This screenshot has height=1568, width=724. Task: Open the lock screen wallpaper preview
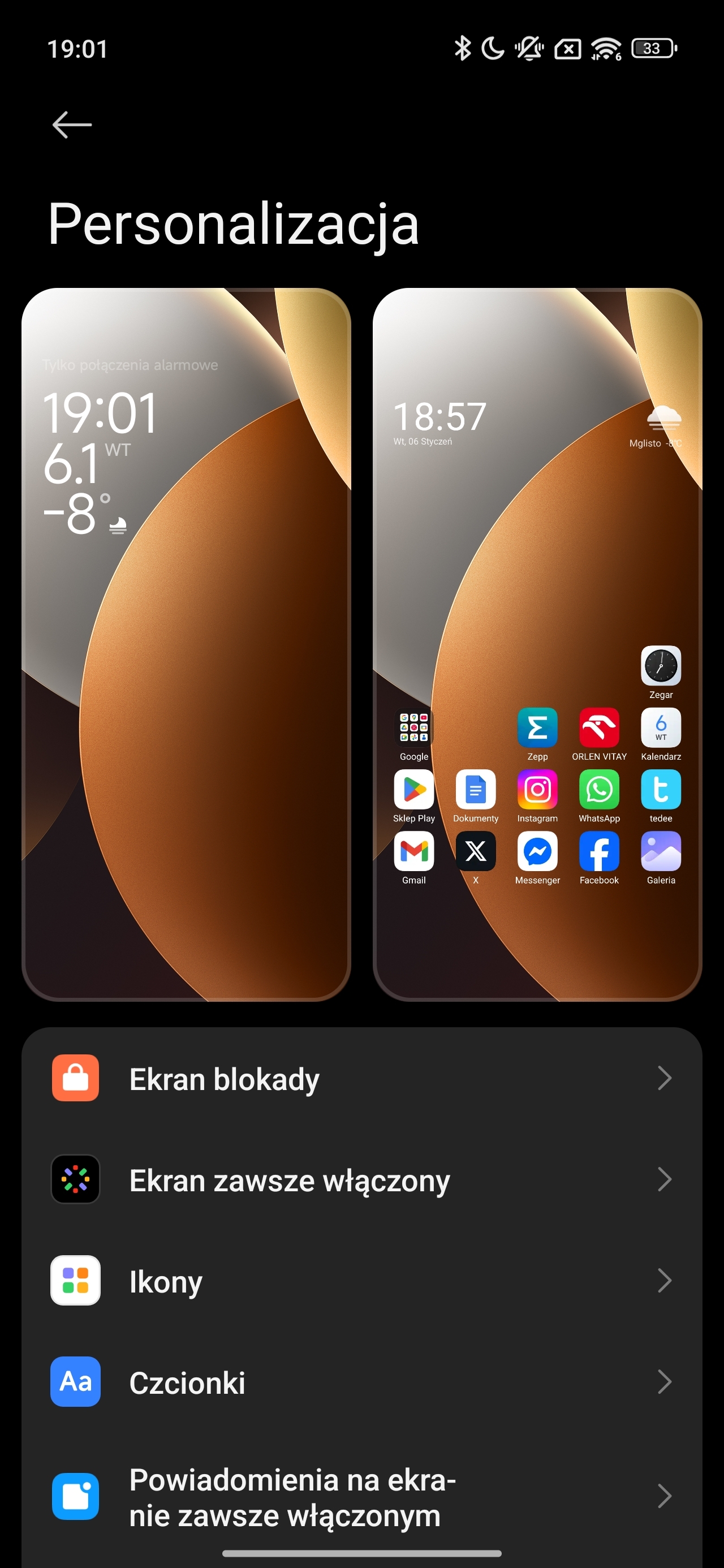(x=186, y=644)
